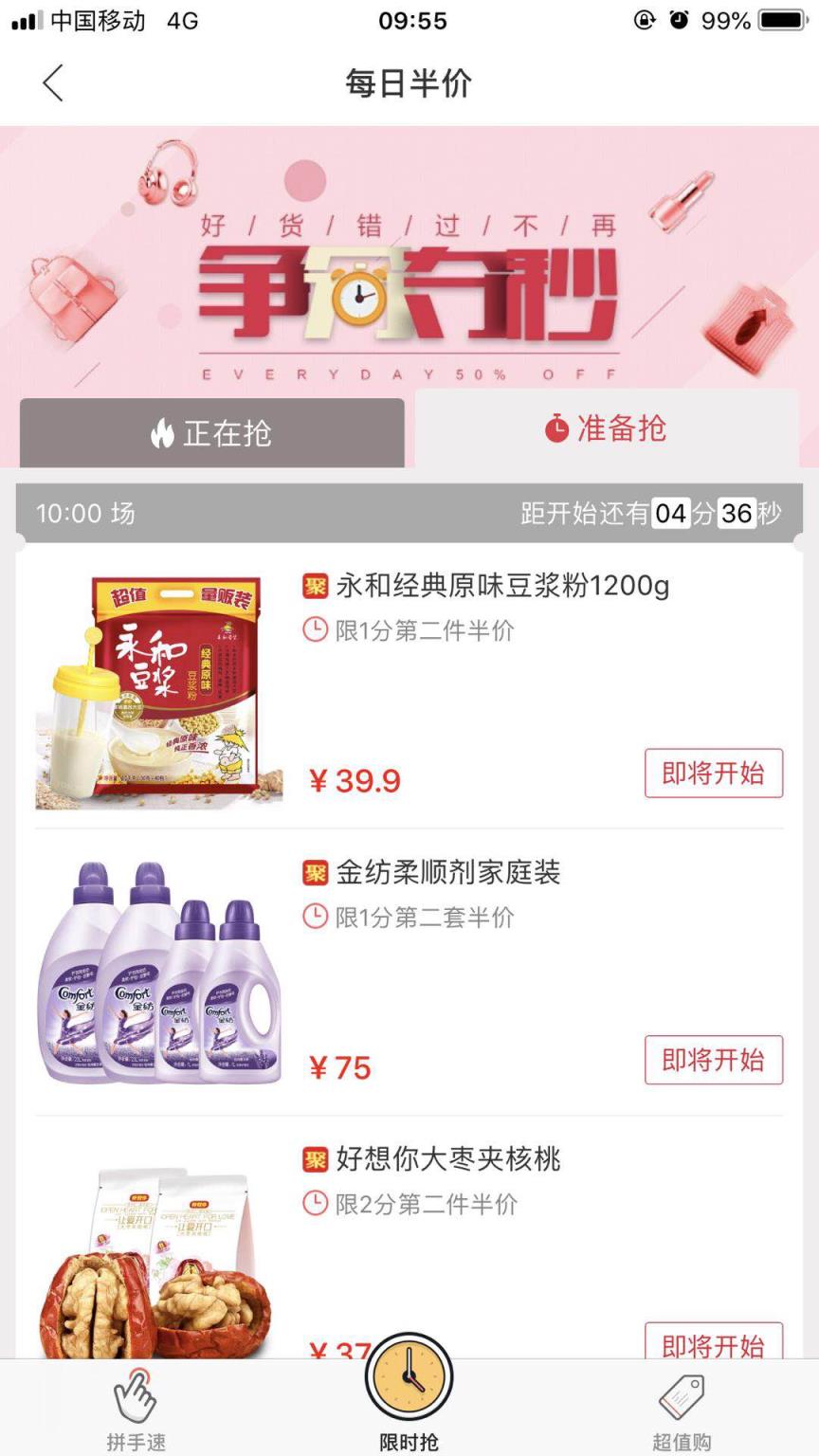Image resolution: width=819 pixels, height=1456 pixels.
Task: Tap 即将开始 for the Comfort fabric softener
Action: (x=714, y=1060)
